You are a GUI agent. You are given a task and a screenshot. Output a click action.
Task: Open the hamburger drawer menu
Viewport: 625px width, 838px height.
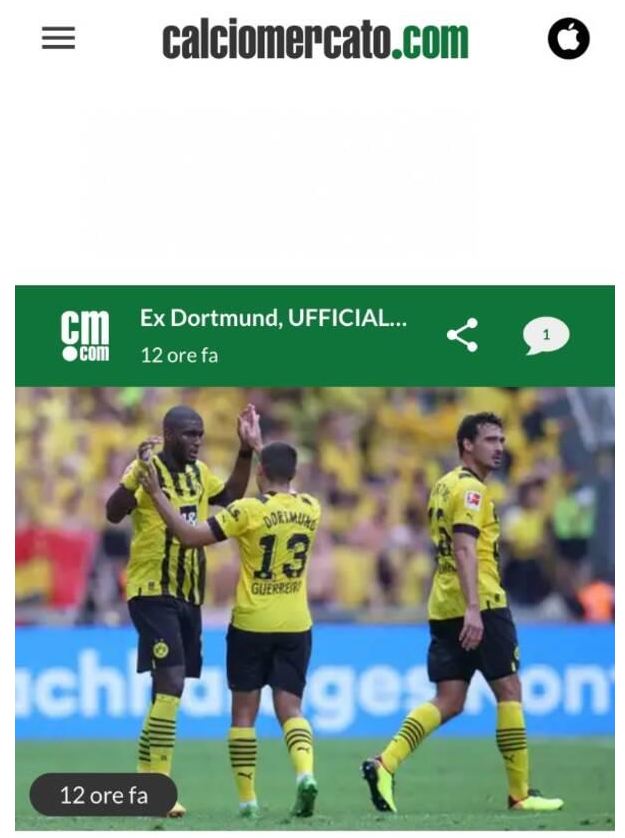pyautogui.click(x=58, y=39)
